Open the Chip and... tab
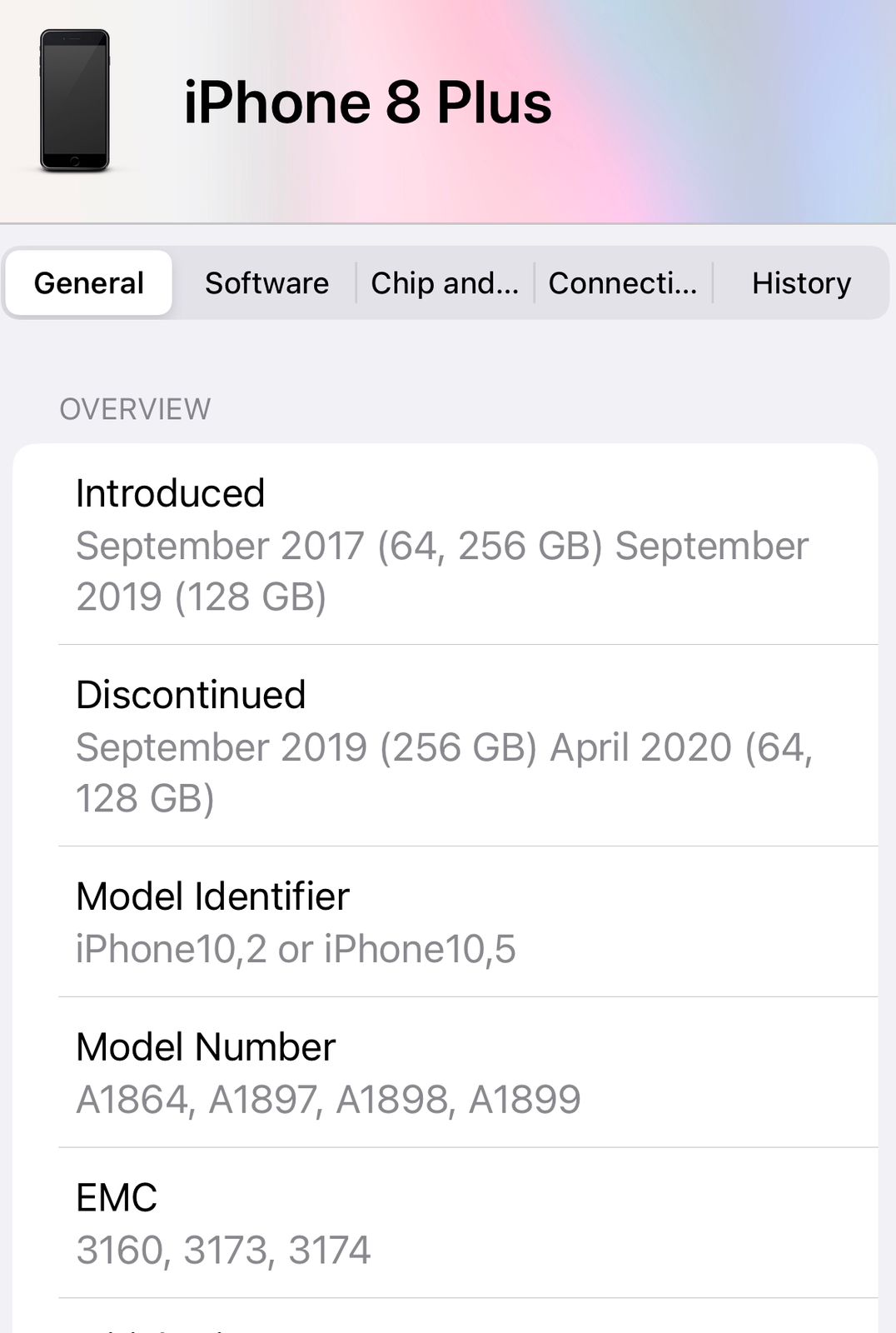The height and width of the screenshot is (1333, 896). (x=445, y=283)
